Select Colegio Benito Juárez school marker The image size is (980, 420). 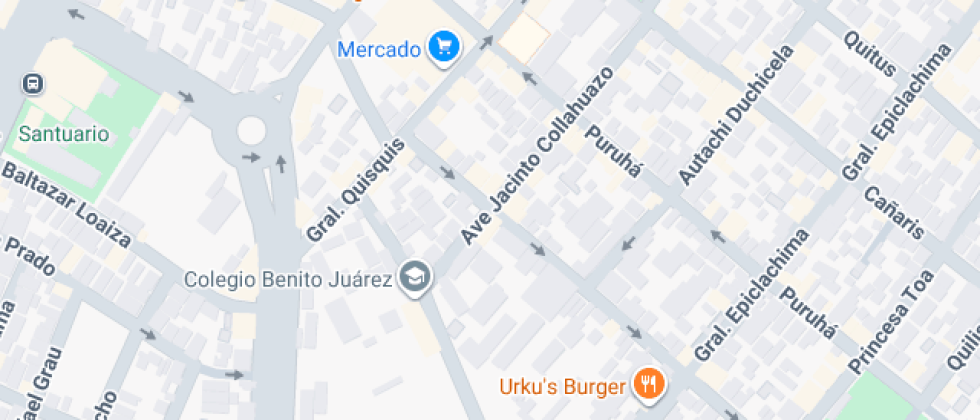point(414,279)
